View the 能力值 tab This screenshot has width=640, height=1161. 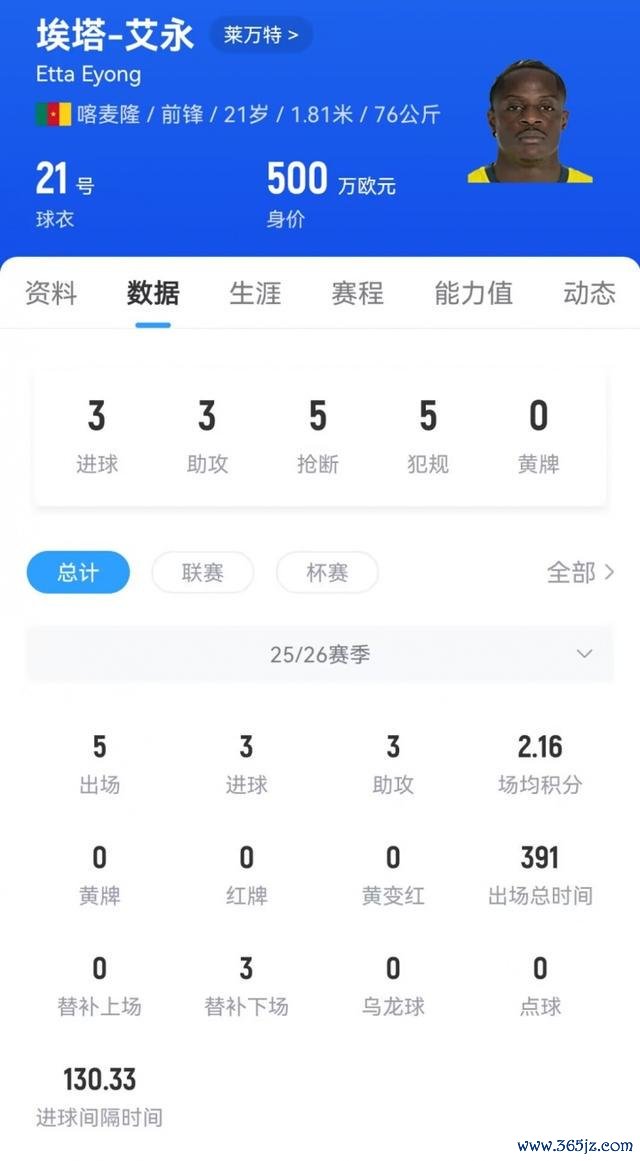click(x=473, y=293)
